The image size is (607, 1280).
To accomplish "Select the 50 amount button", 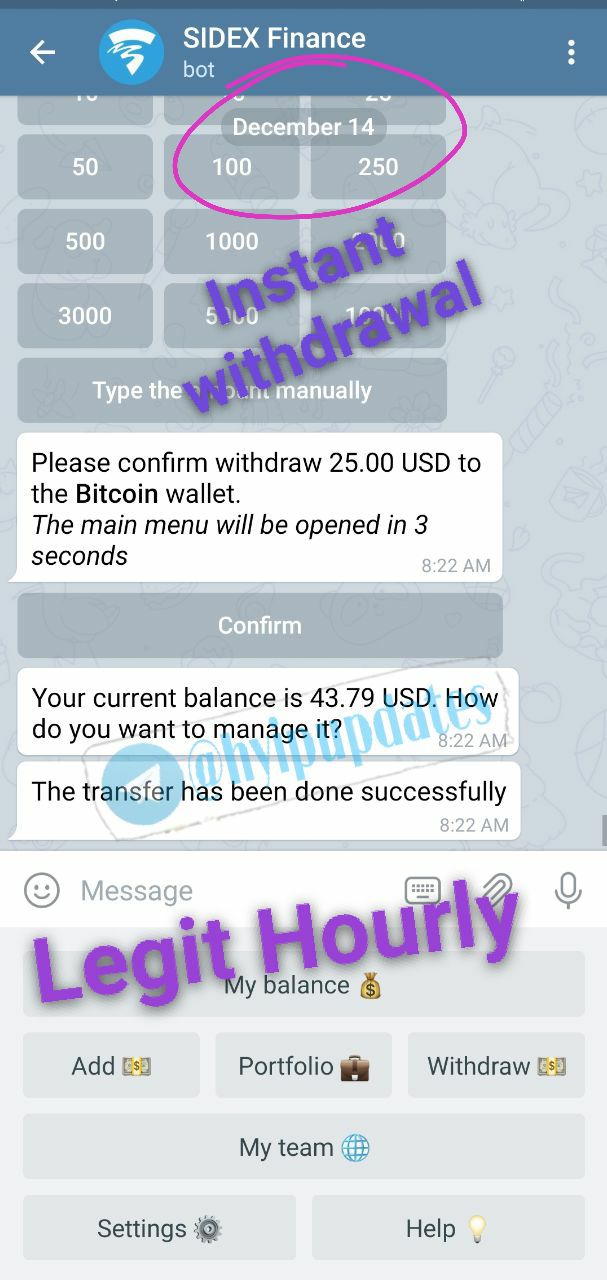I will (x=85, y=167).
